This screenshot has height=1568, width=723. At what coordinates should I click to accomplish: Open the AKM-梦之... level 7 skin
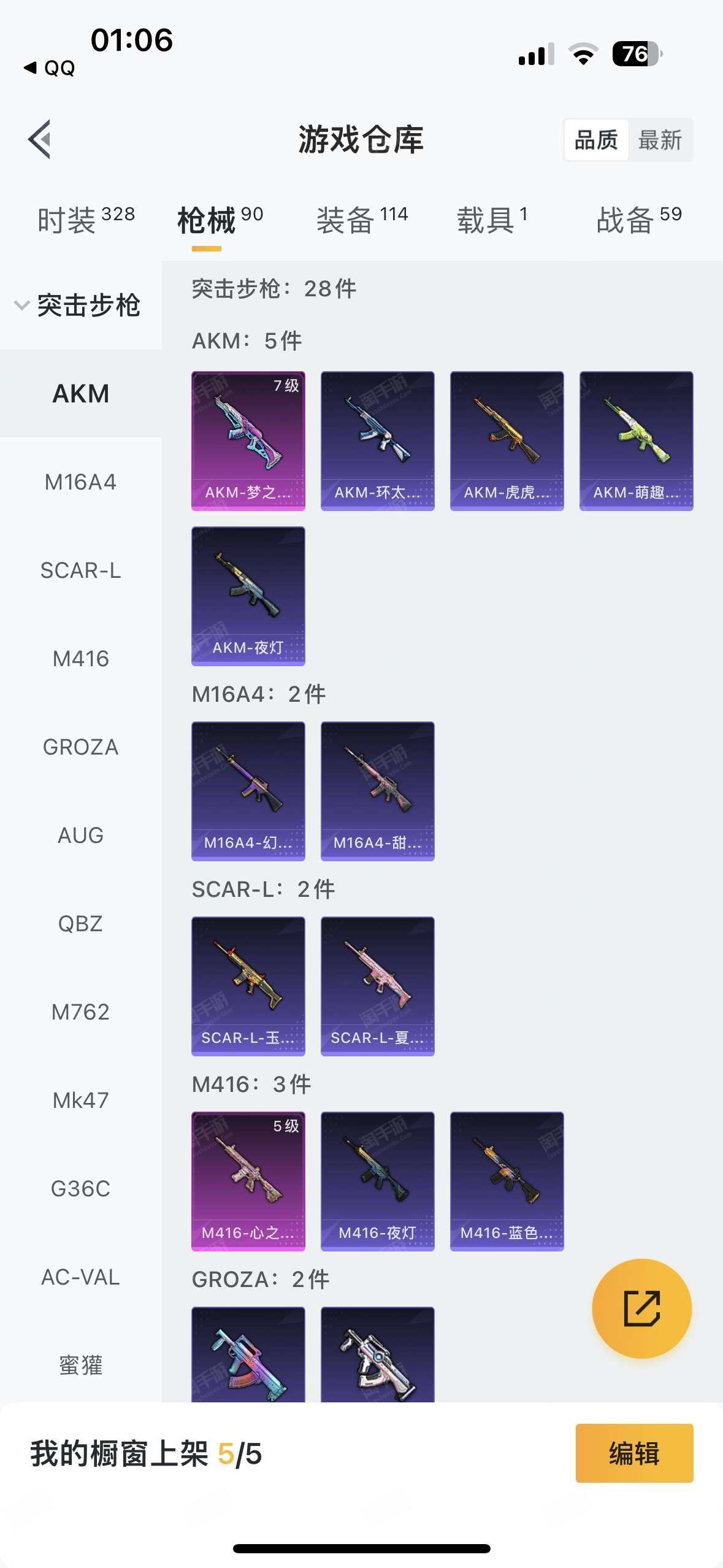pos(248,440)
